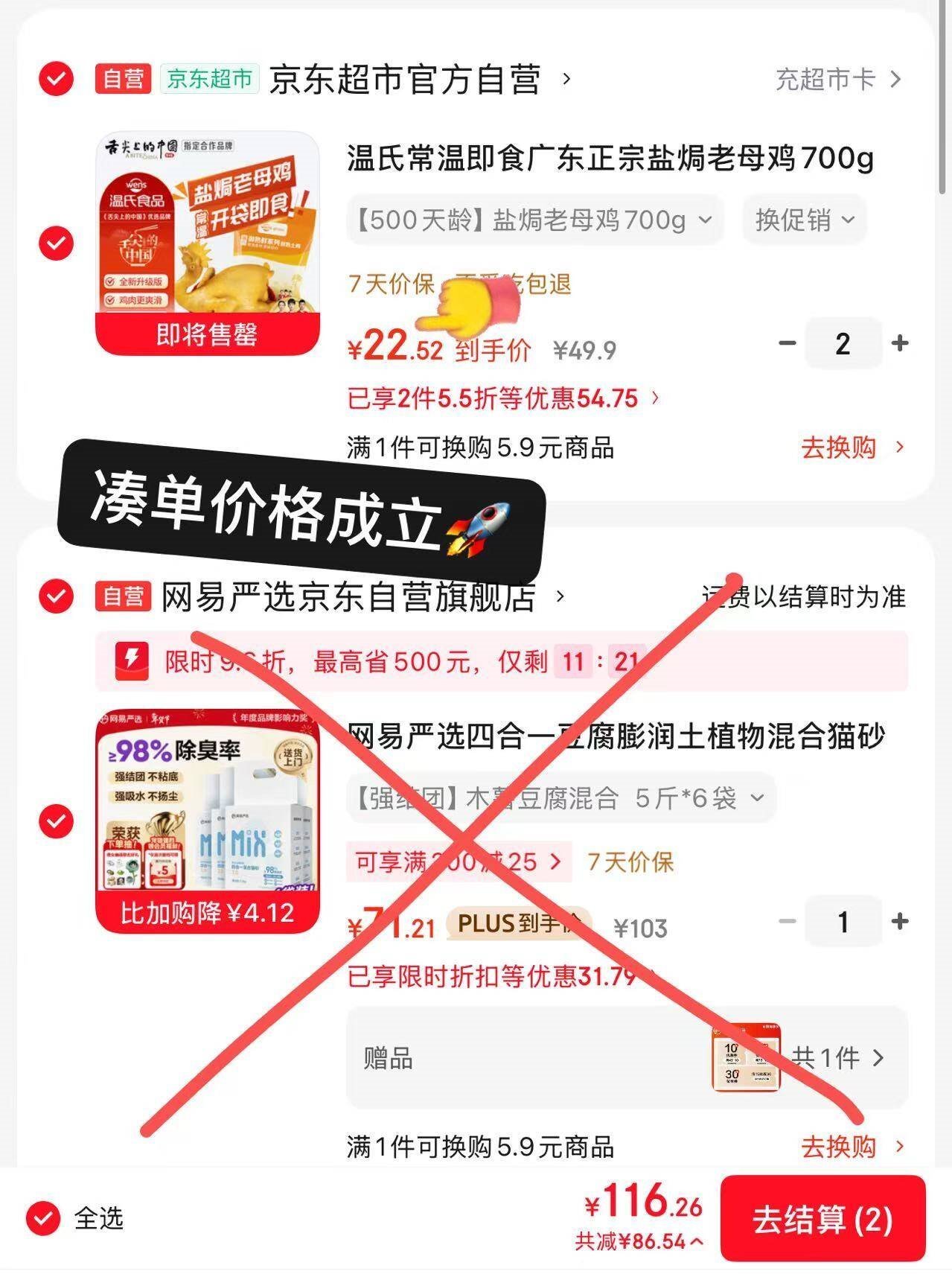Decrease 盐焗老母鸡 quantity with minus
The image size is (952, 1274).
(788, 343)
